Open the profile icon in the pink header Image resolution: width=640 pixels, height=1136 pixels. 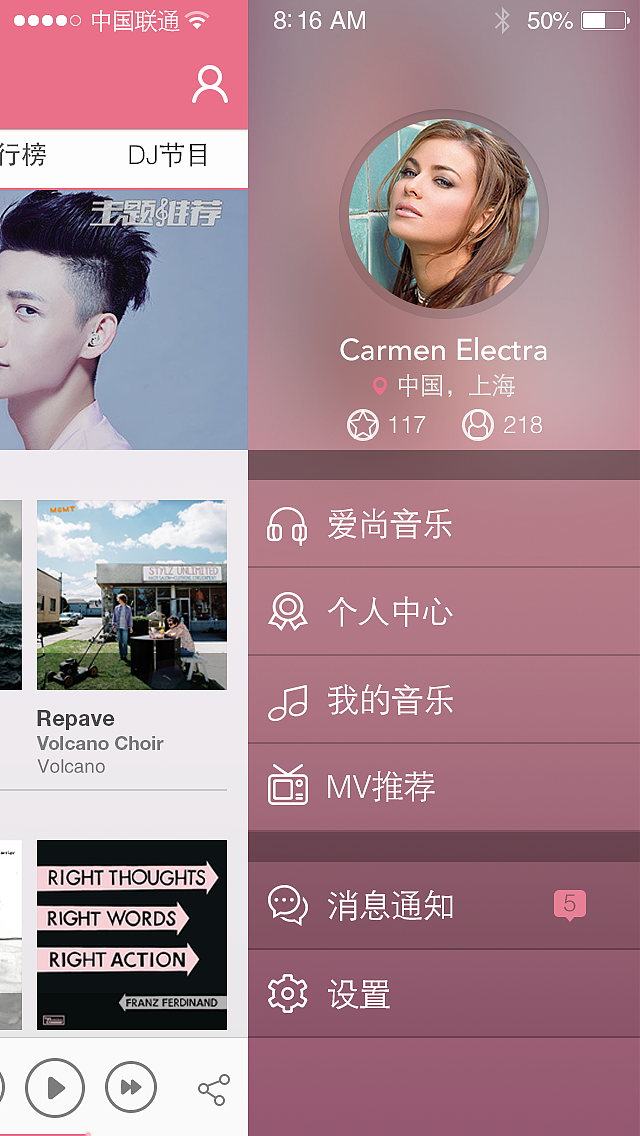click(210, 85)
